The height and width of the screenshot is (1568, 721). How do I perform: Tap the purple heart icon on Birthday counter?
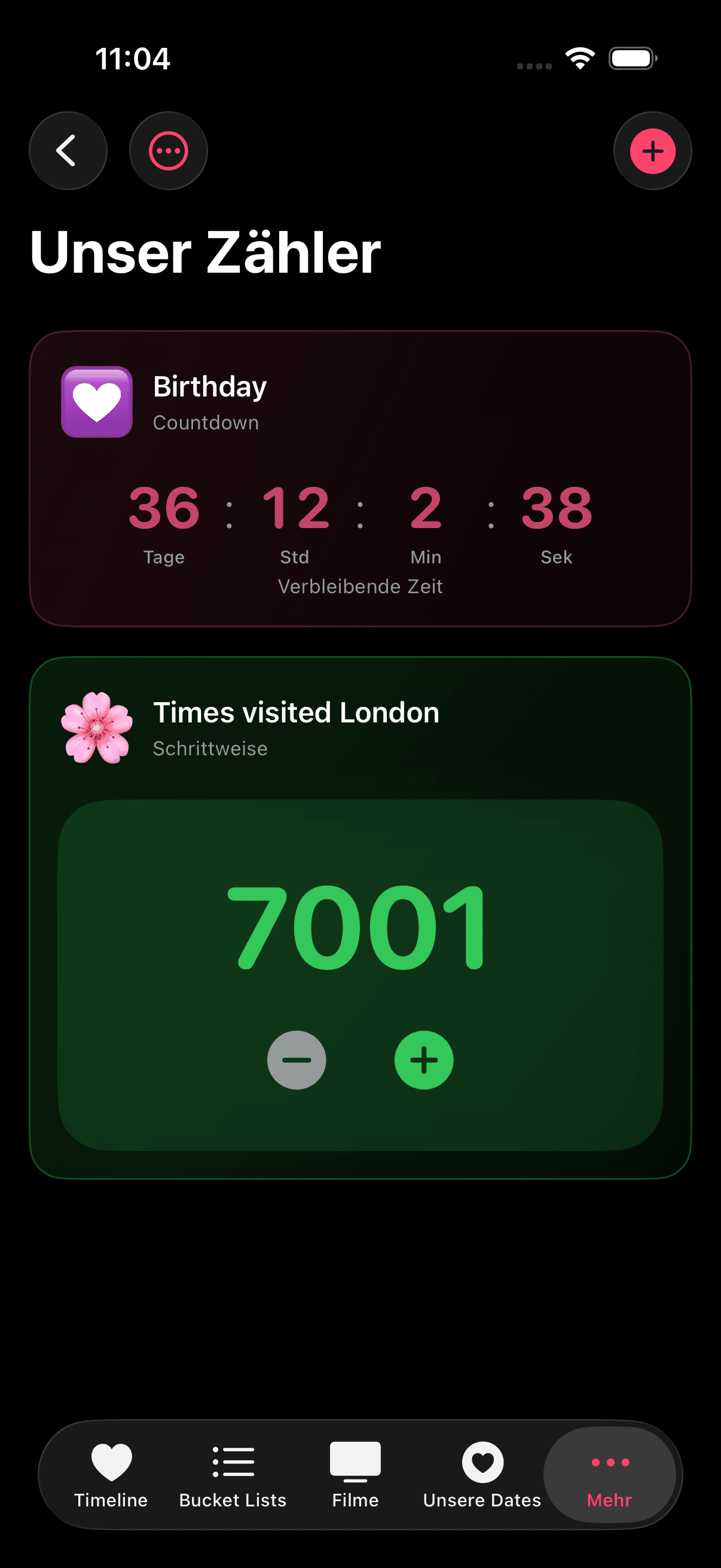96,402
